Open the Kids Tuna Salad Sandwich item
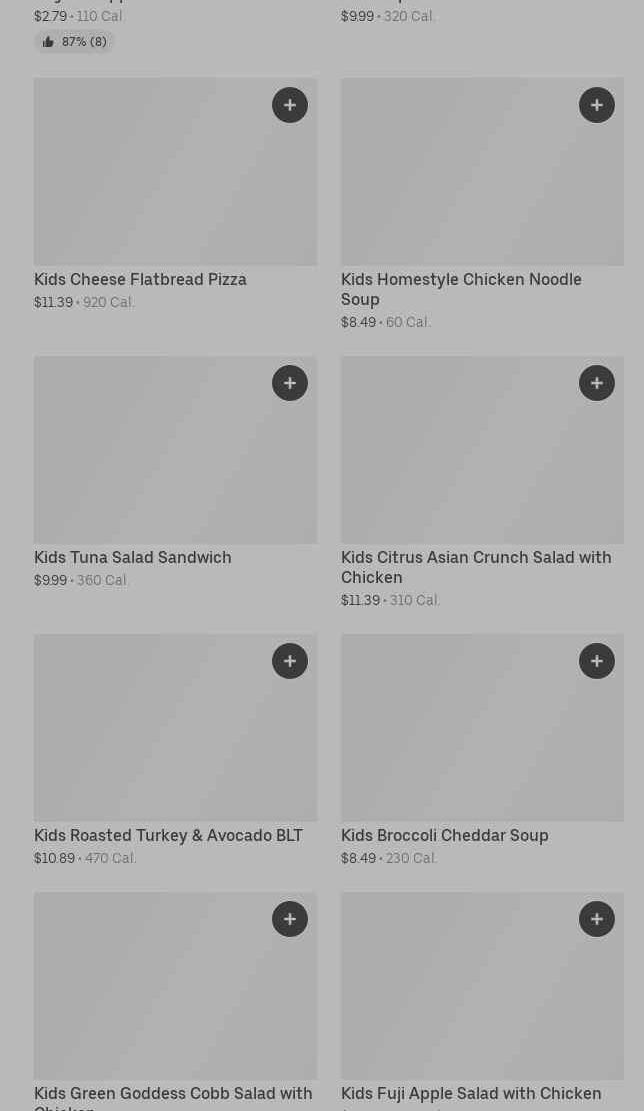The height and width of the screenshot is (1111, 644). point(133,558)
